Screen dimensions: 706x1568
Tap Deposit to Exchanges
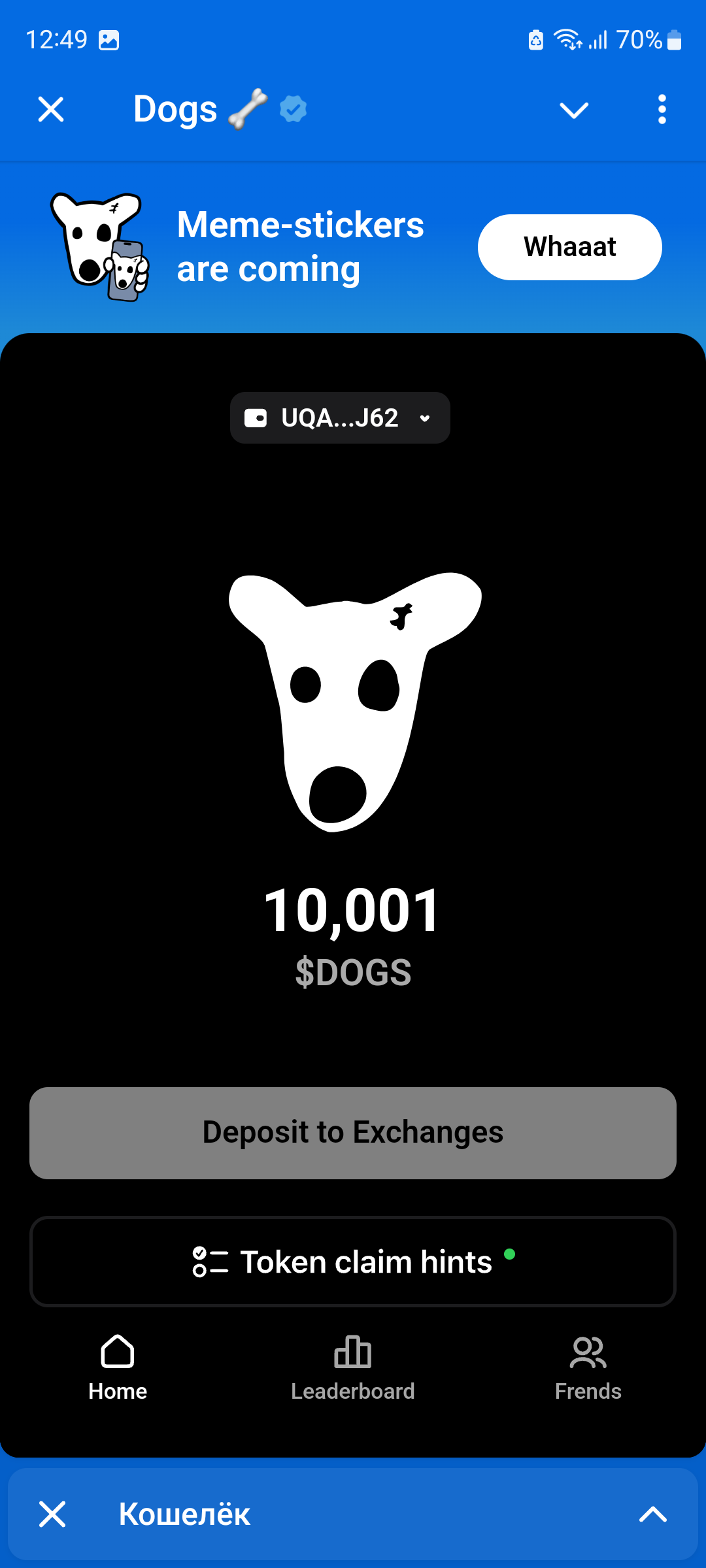(353, 1133)
